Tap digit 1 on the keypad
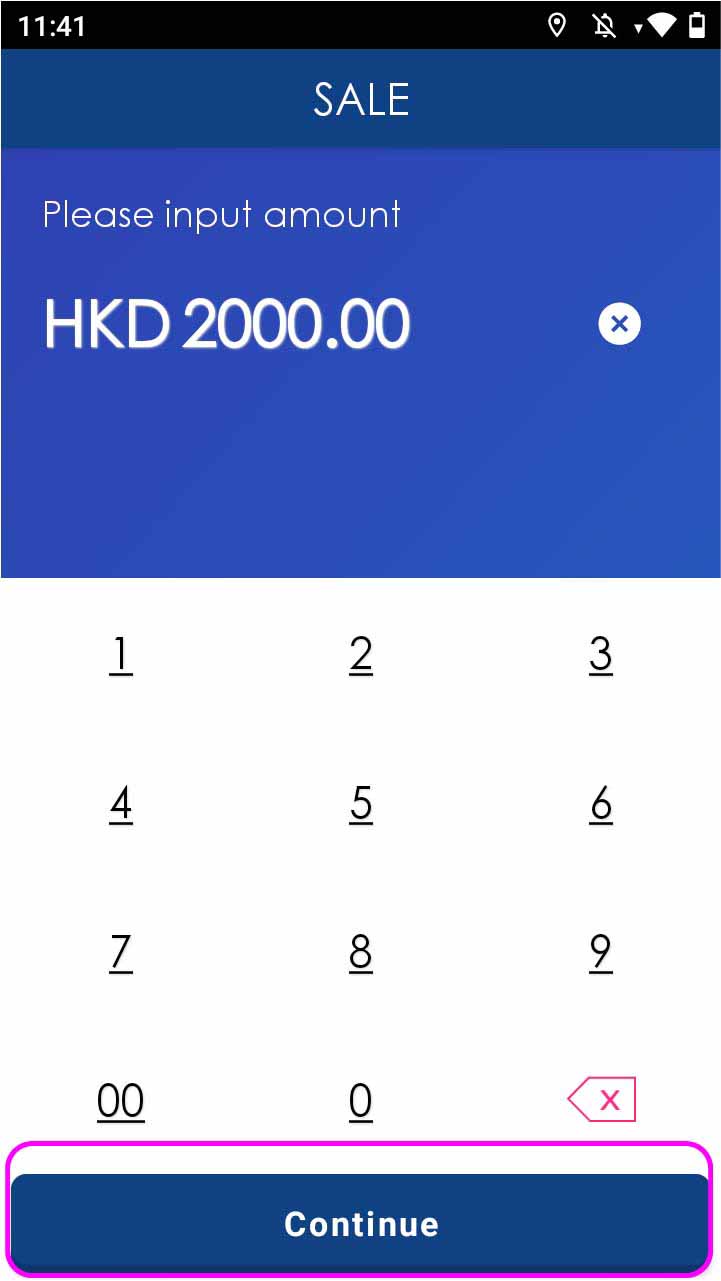Viewport: 721px width, 1281px height. [x=120, y=655]
